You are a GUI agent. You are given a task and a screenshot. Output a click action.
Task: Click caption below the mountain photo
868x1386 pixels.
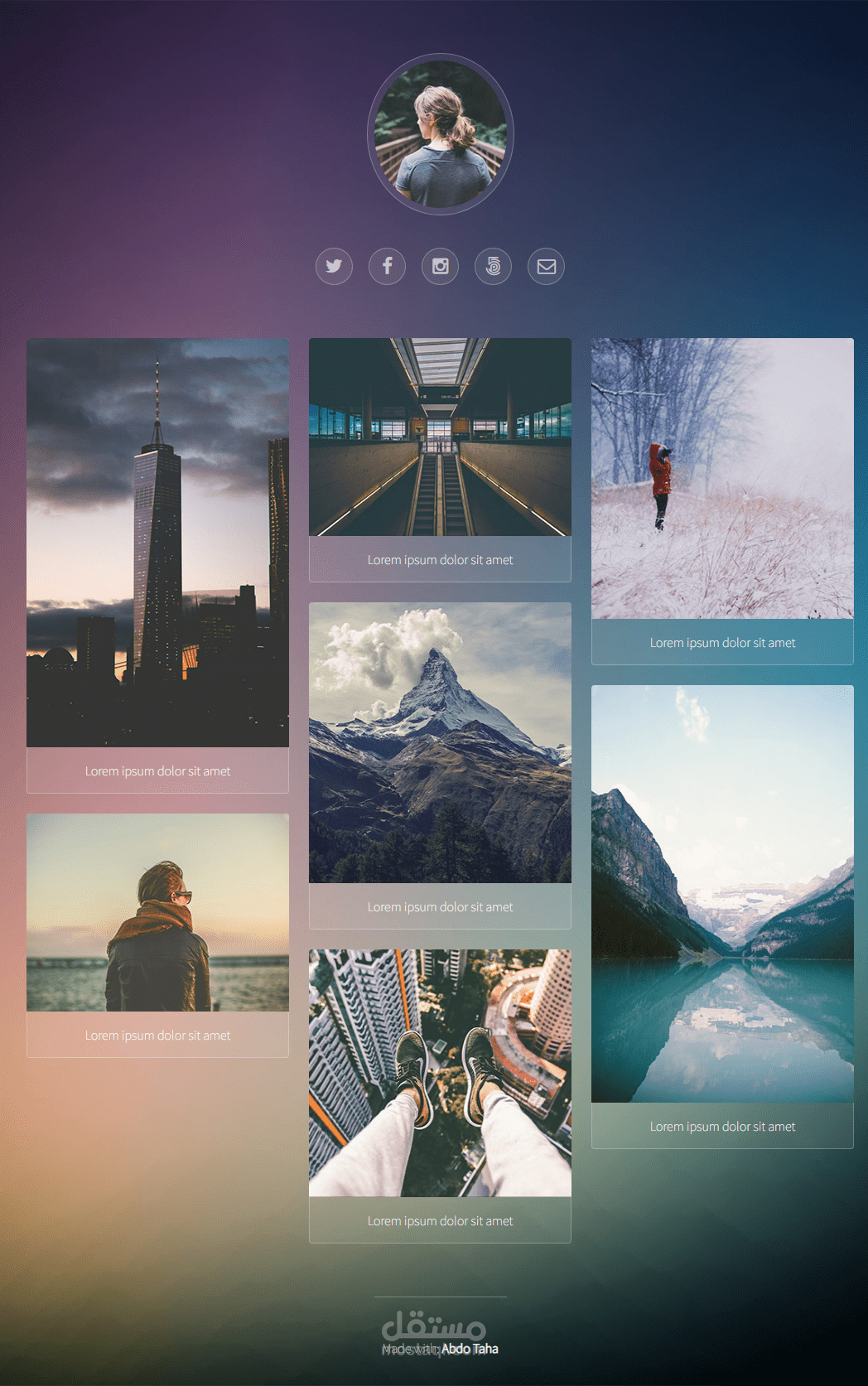(x=440, y=906)
